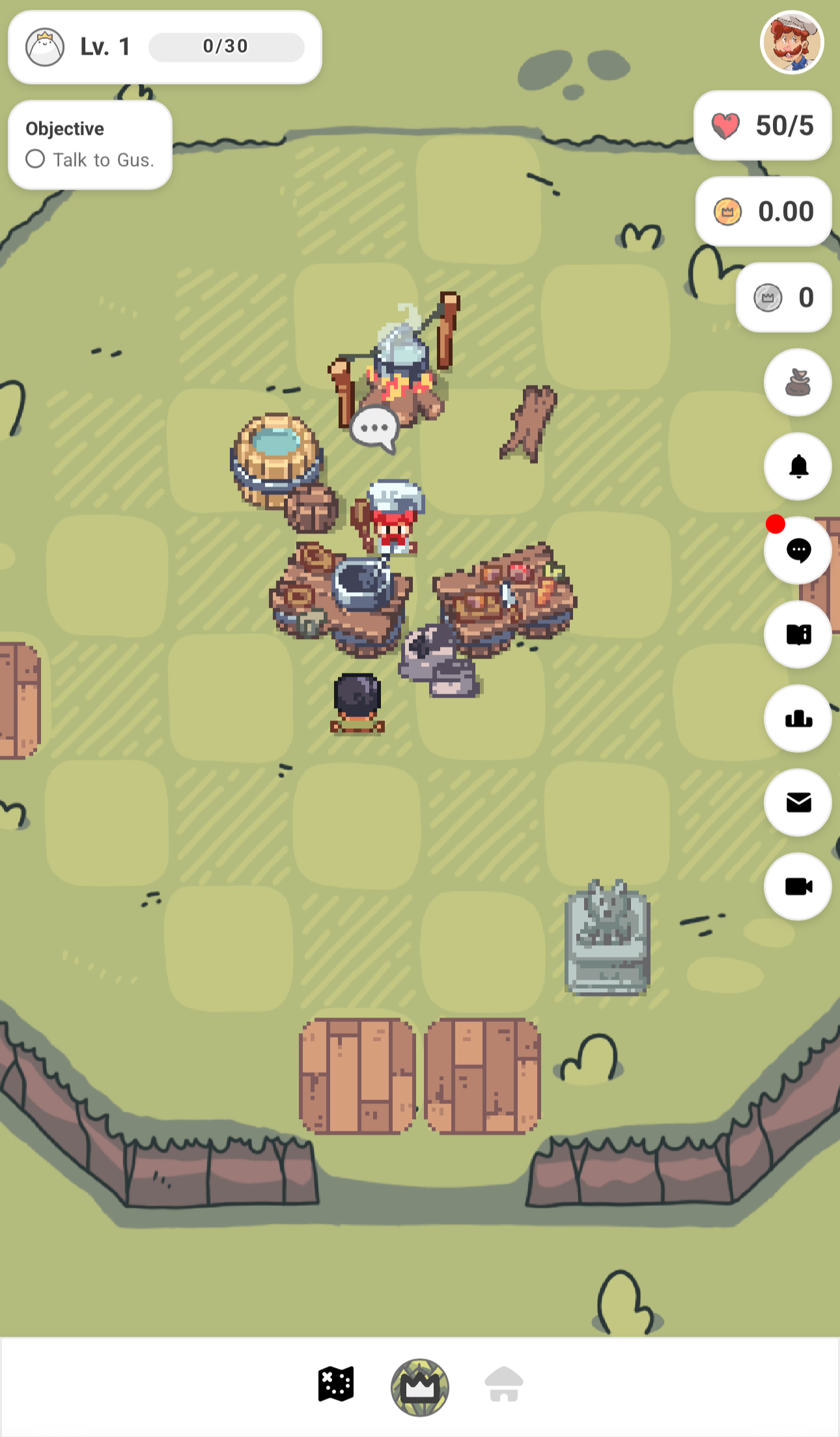View the leaderboard podium
840x1437 pixels.
click(x=798, y=718)
